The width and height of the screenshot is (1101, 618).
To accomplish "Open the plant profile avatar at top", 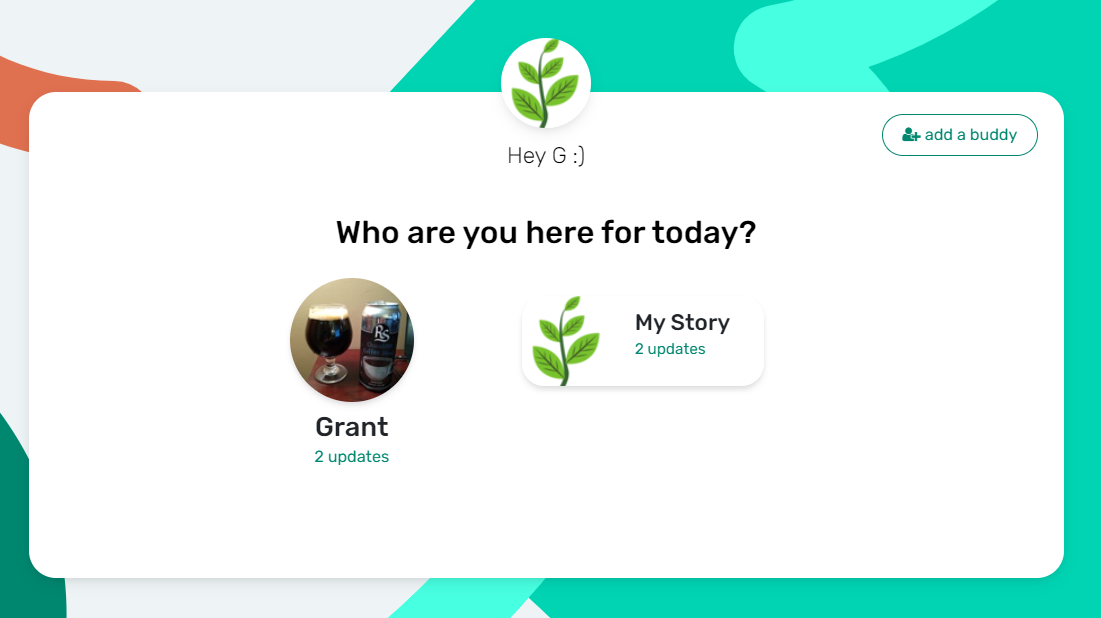I will (545, 83).
